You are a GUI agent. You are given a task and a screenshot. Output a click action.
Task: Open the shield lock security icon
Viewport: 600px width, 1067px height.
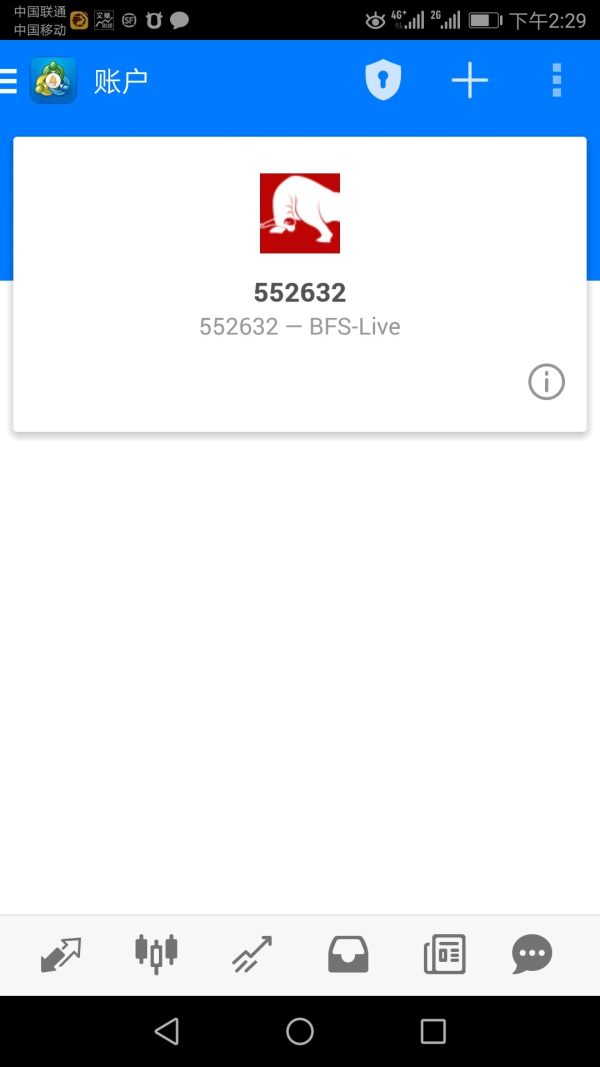click(x=383, y=81)
